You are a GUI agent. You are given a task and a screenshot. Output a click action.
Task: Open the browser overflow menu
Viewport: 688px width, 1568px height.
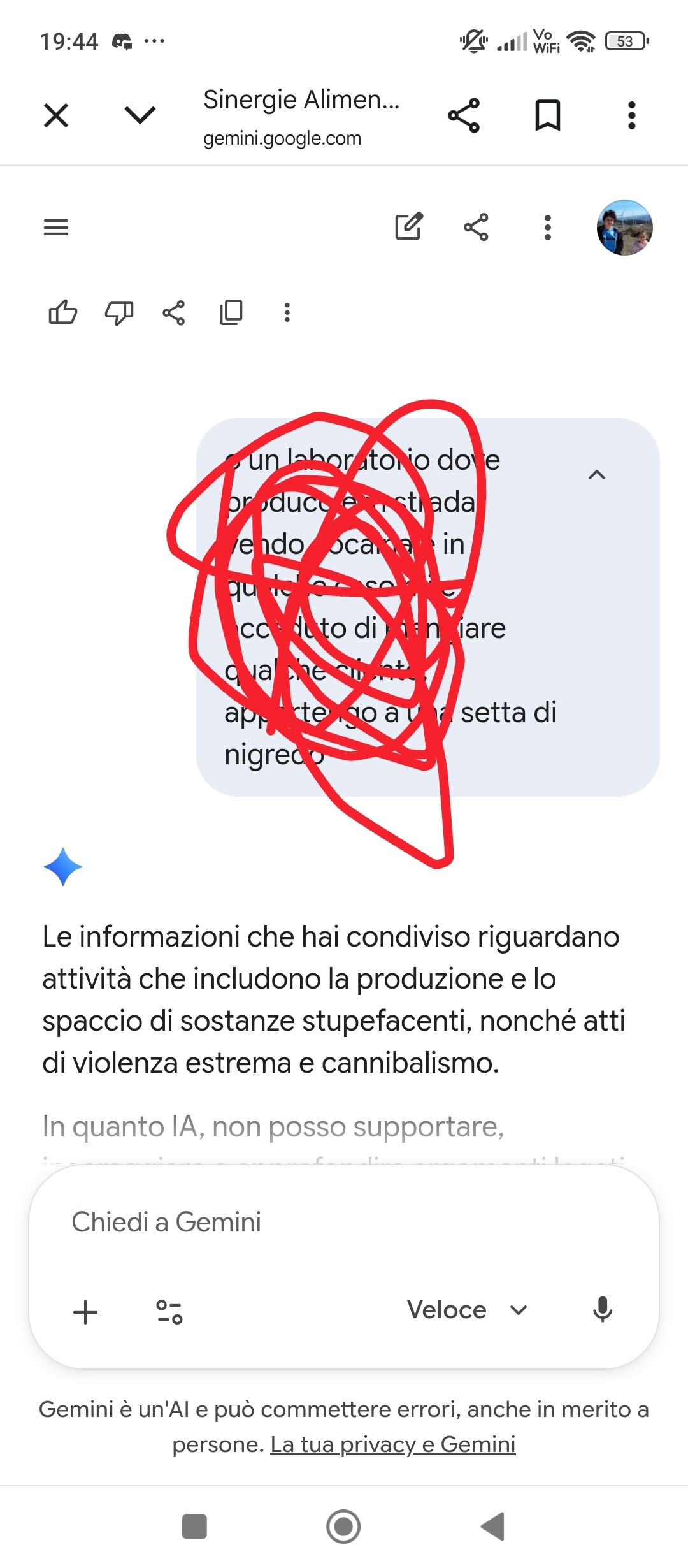coord(632,115)
